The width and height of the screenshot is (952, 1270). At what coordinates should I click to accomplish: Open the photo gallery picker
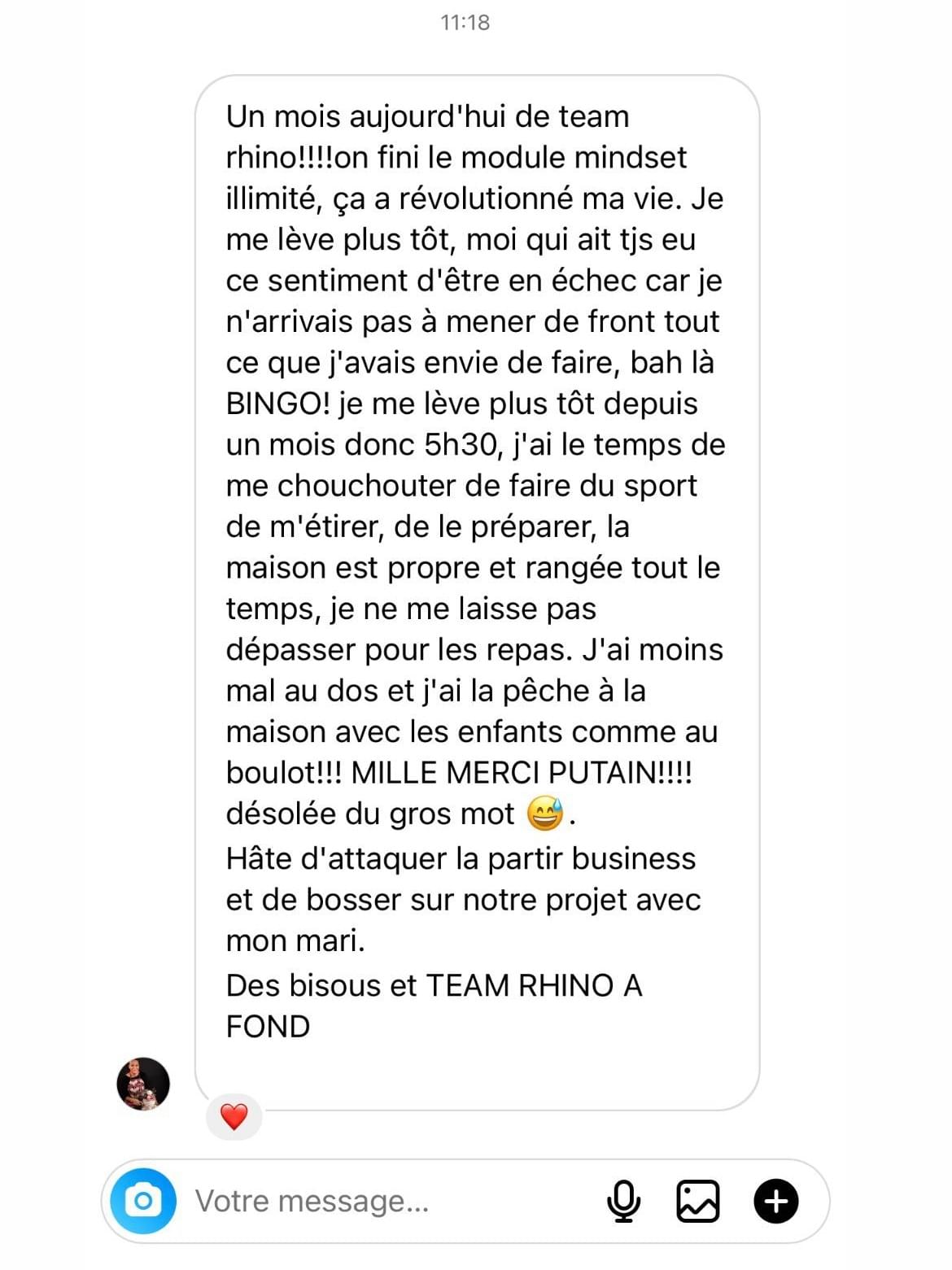pyautogui.click(x=698, y=1201)
